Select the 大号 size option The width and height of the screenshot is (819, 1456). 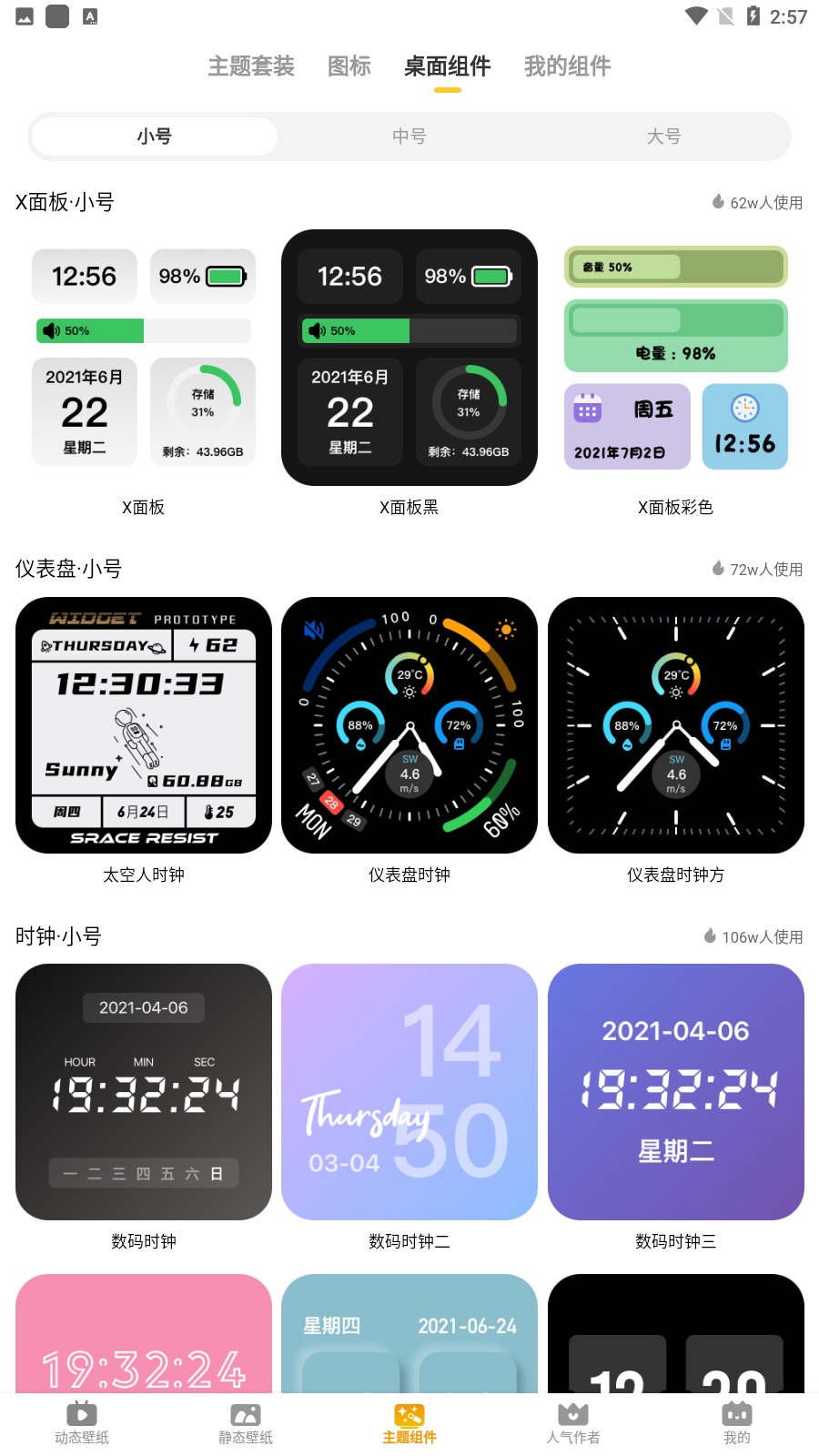point(663,136)
